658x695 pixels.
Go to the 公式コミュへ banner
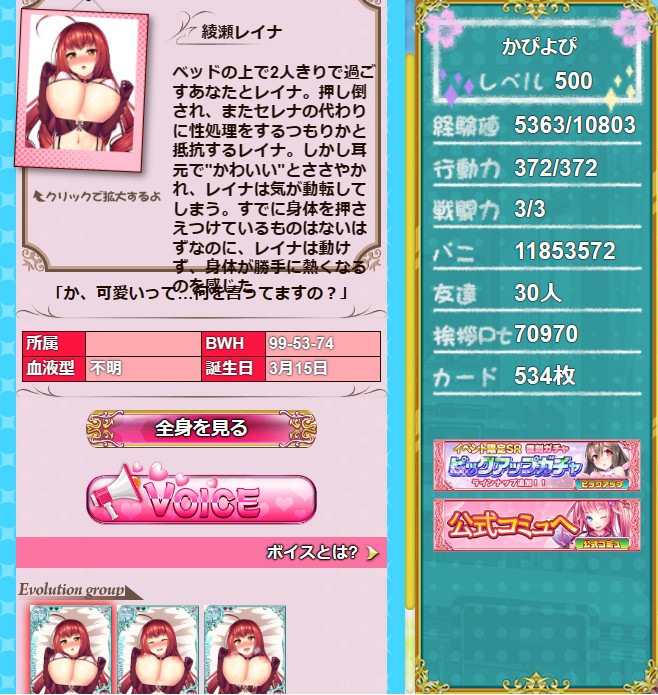(536, 524)
